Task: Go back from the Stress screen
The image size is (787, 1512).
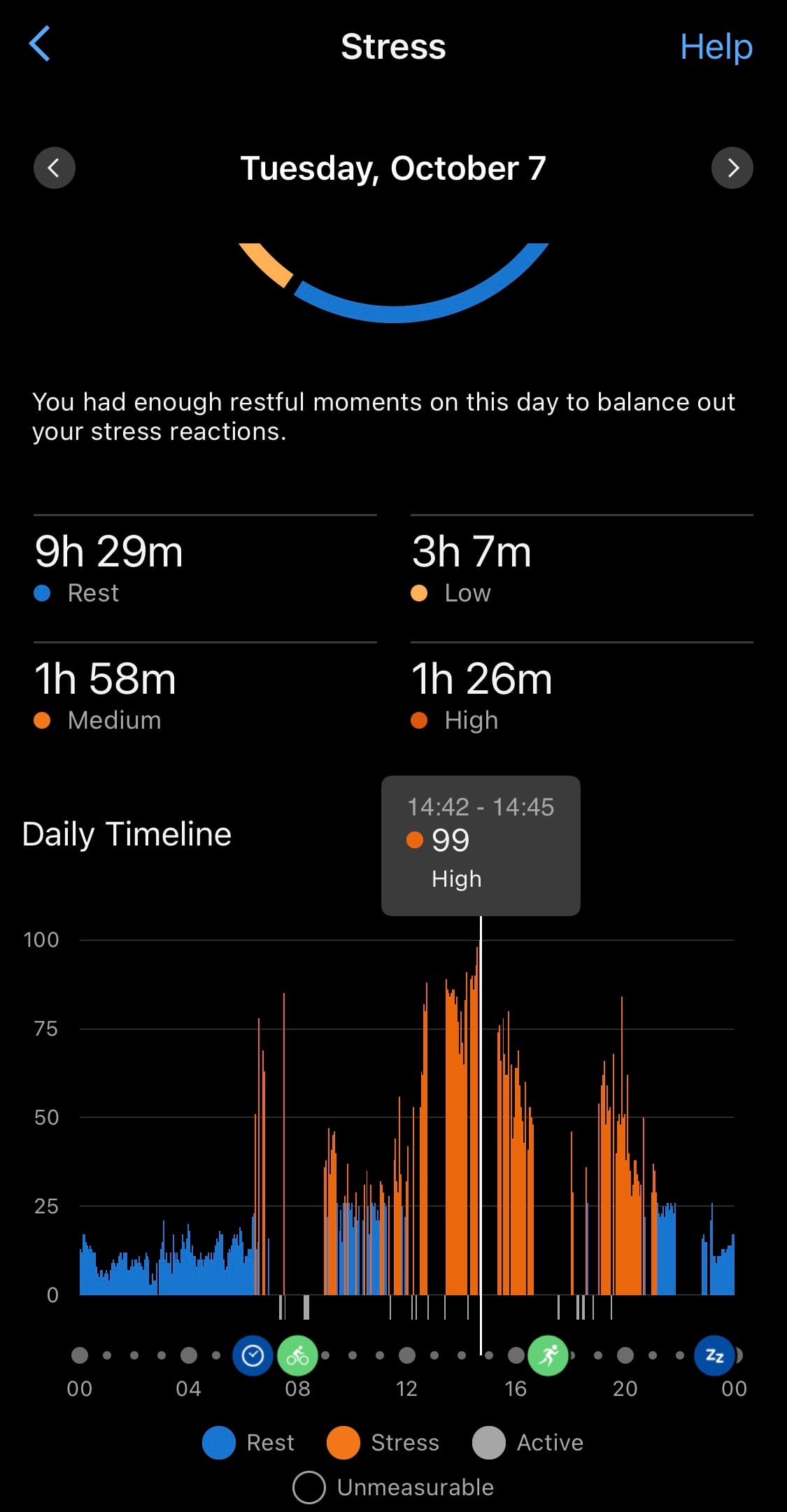Action: 40,44
